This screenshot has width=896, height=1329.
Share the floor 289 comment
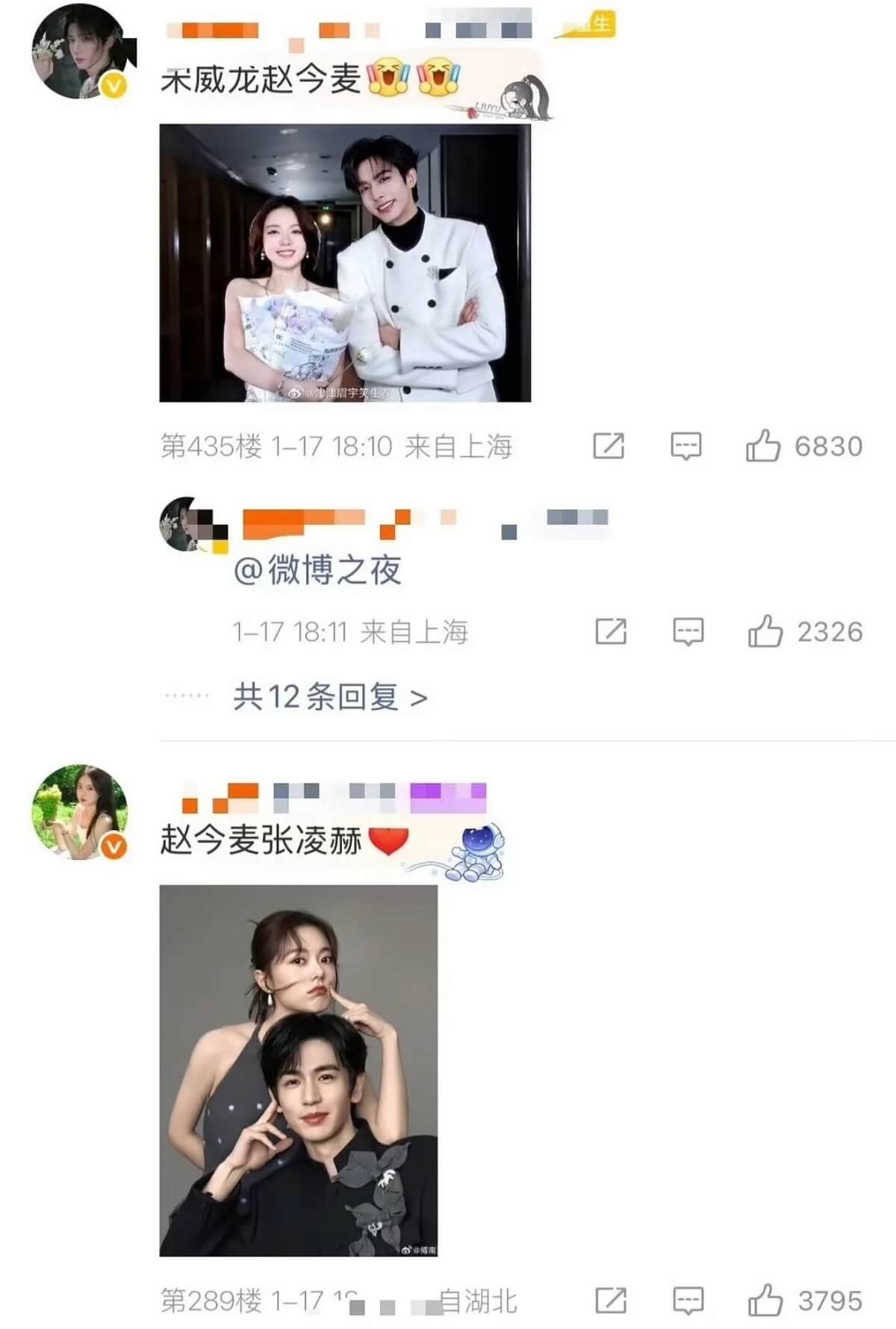[x=611, y=1301]
